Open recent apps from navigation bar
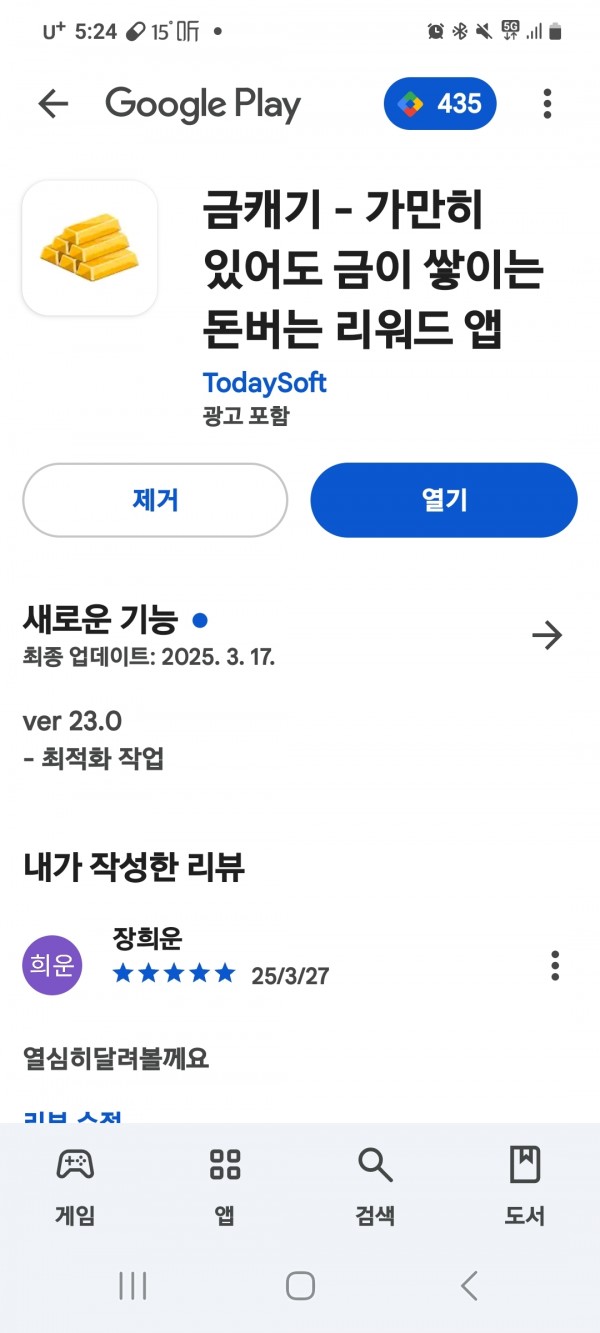The width and height of the screenshot is (600, 1333). (132, 1286)
